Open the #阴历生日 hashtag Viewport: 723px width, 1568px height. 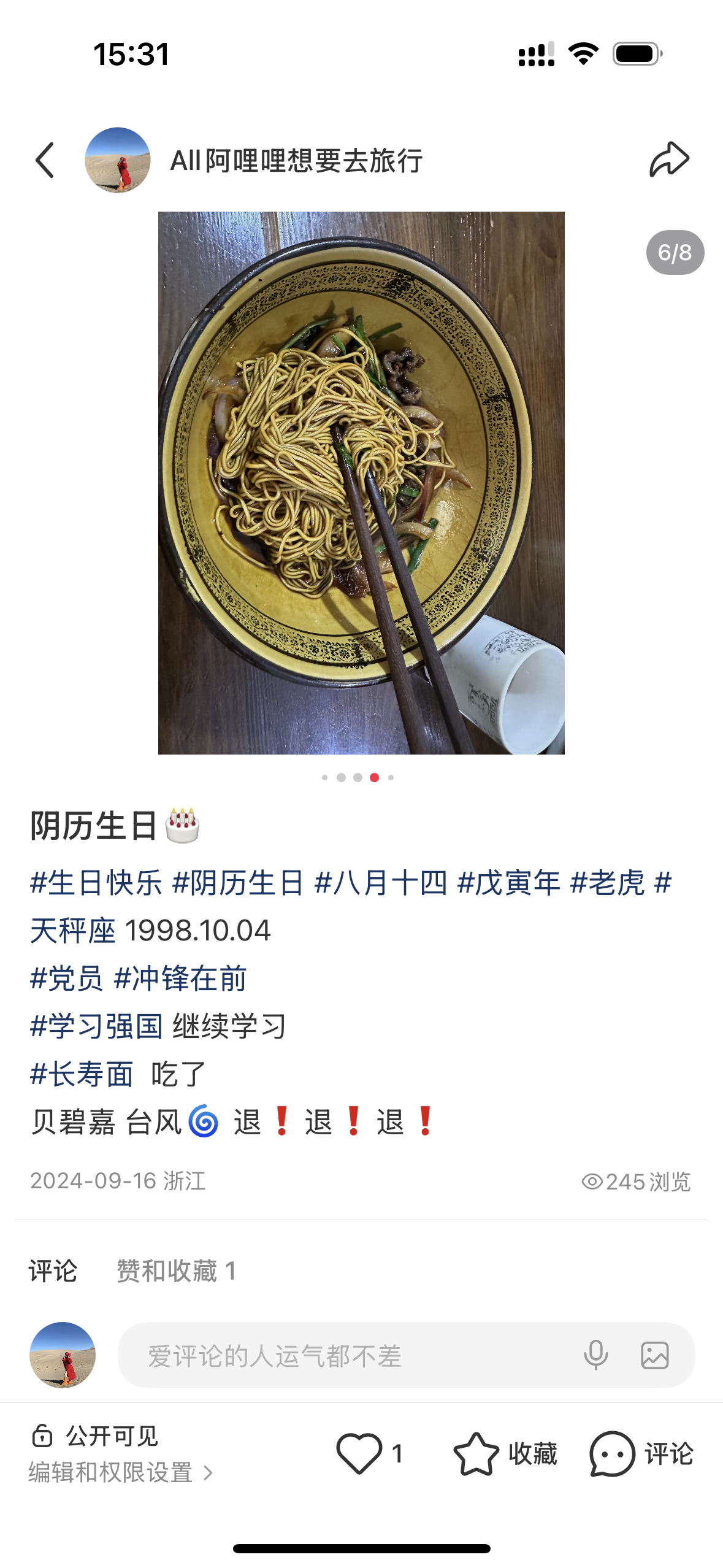point(238,883)
